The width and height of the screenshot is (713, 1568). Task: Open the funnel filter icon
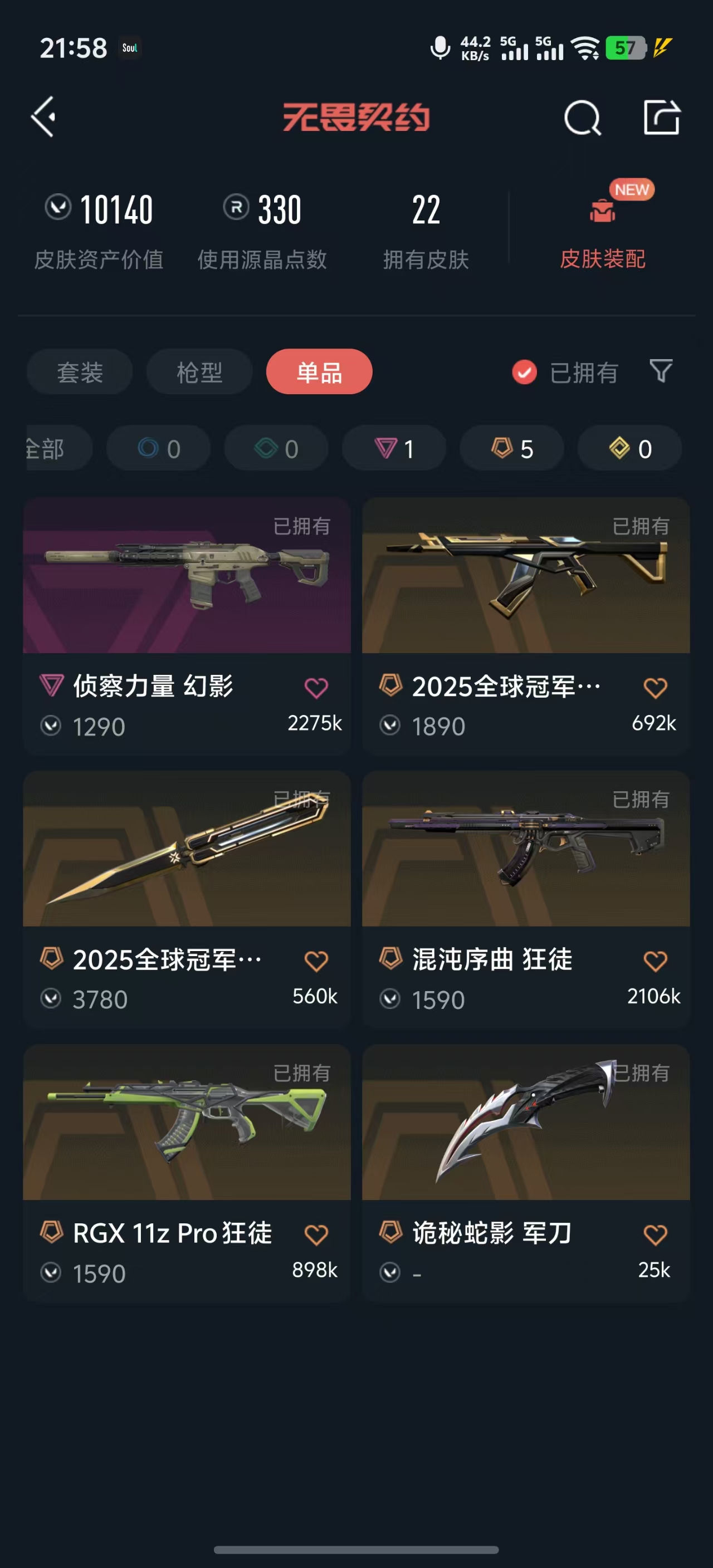coord(661,371)
